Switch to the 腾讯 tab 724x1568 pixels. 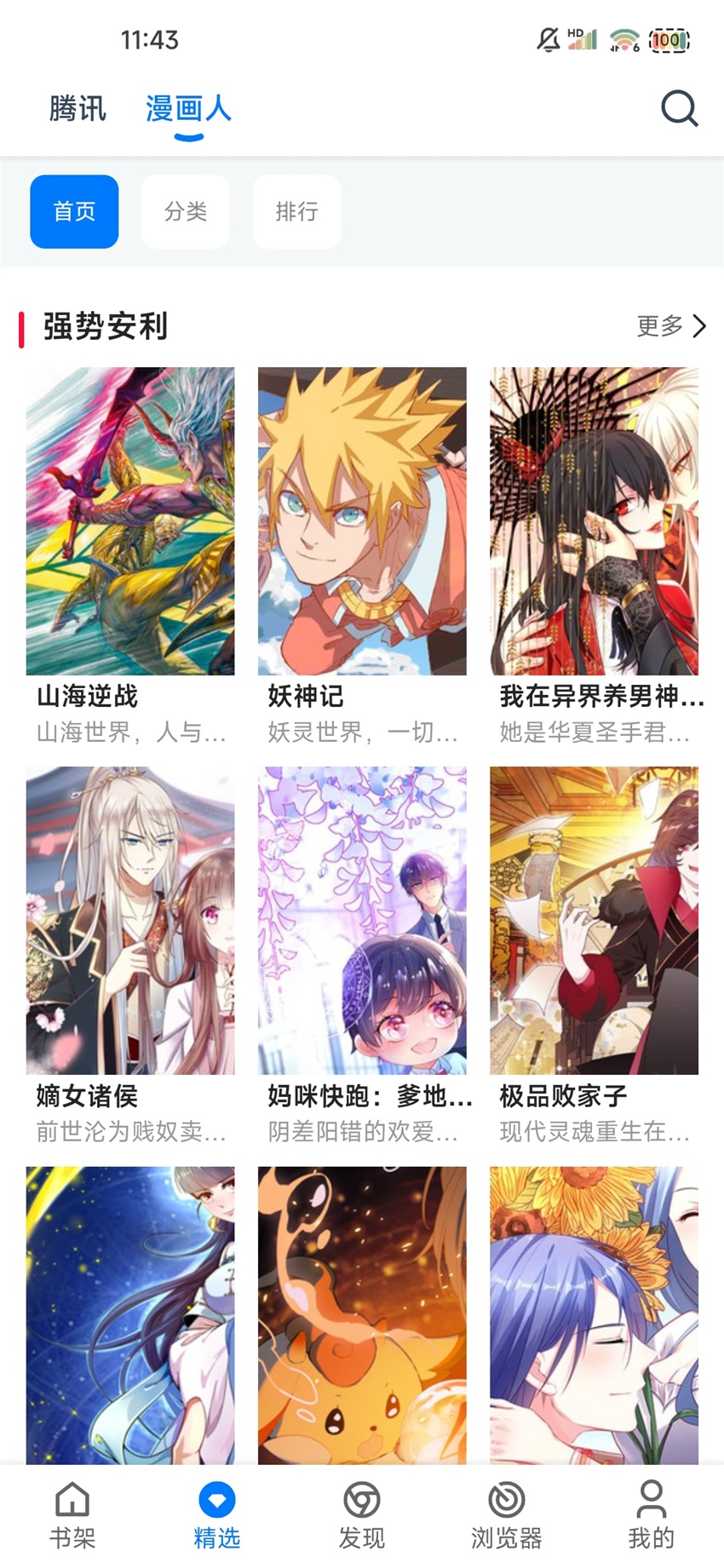(77, 109)
